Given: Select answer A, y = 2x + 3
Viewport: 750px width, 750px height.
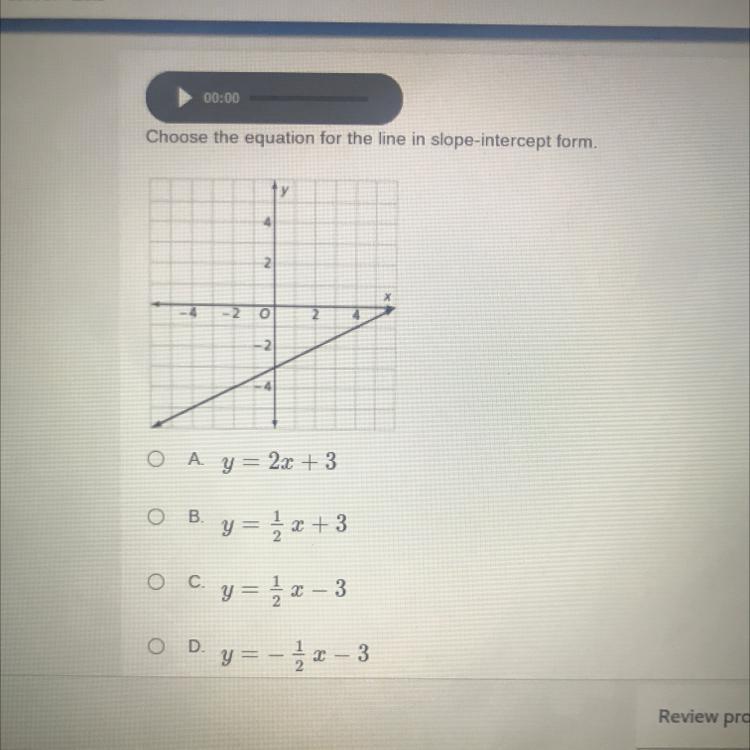Looking at the screenshot, I should pos(156,460).
